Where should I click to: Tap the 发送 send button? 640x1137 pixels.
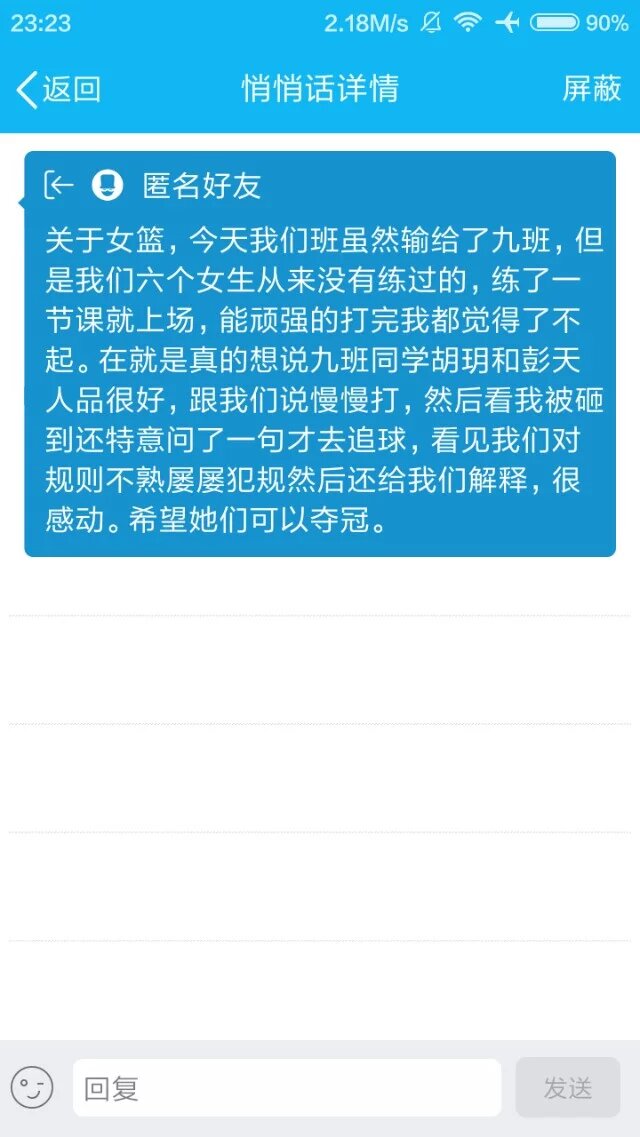pyautogui.click(x=567, y=1087)
